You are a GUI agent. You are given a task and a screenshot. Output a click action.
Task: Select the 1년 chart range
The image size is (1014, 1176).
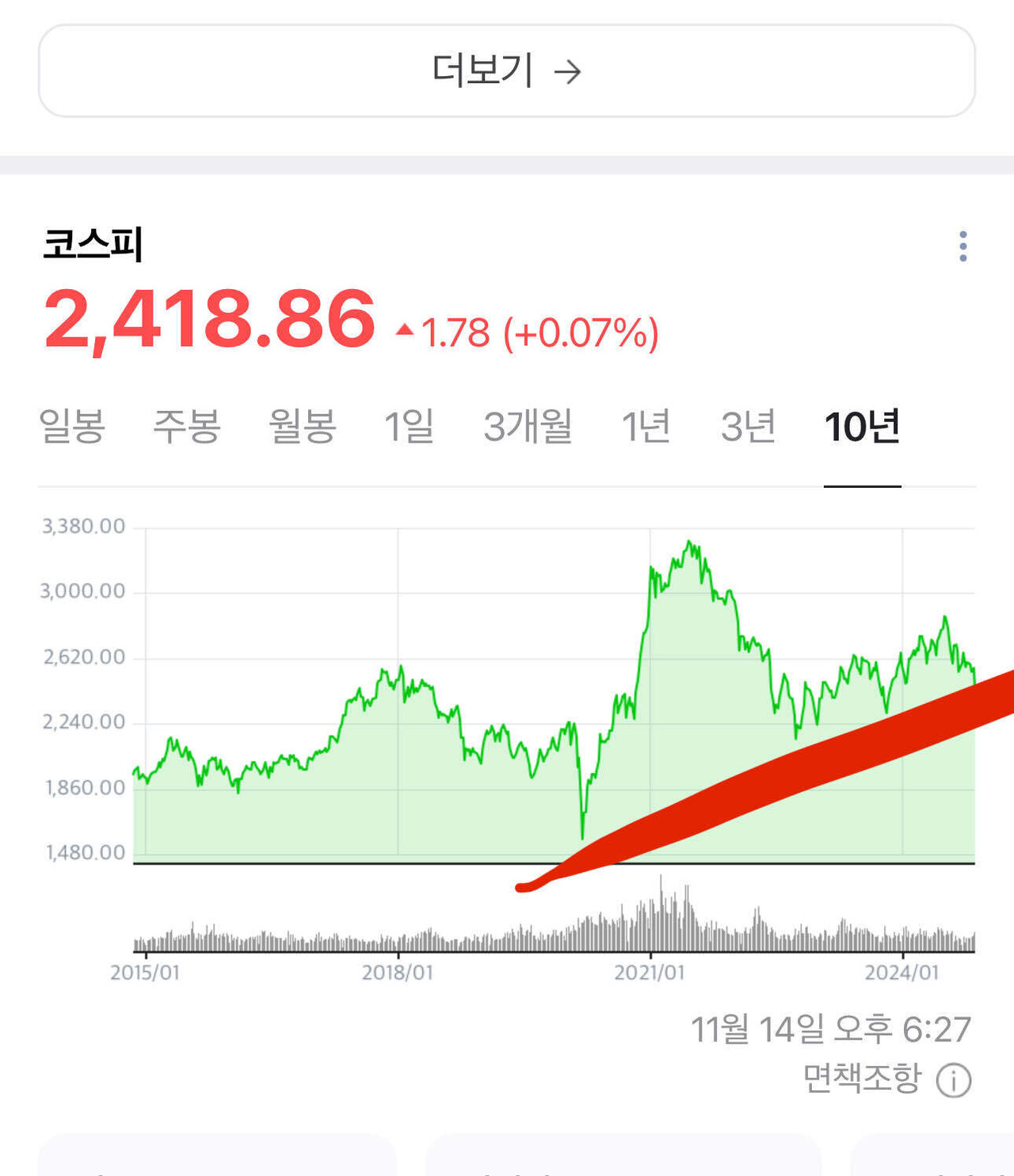pyautogui.click(x=646, y=427)
